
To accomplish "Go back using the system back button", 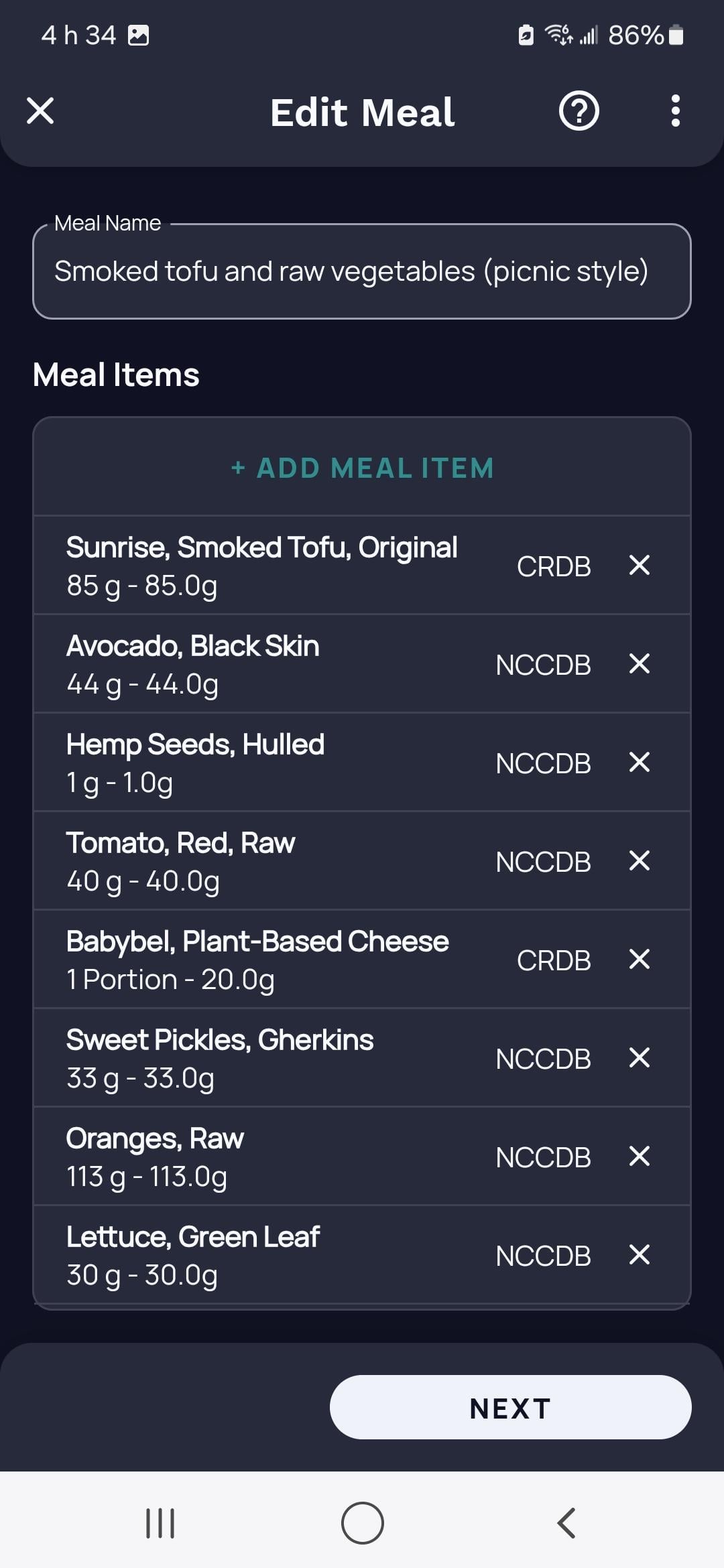I will coord(566,1523).
